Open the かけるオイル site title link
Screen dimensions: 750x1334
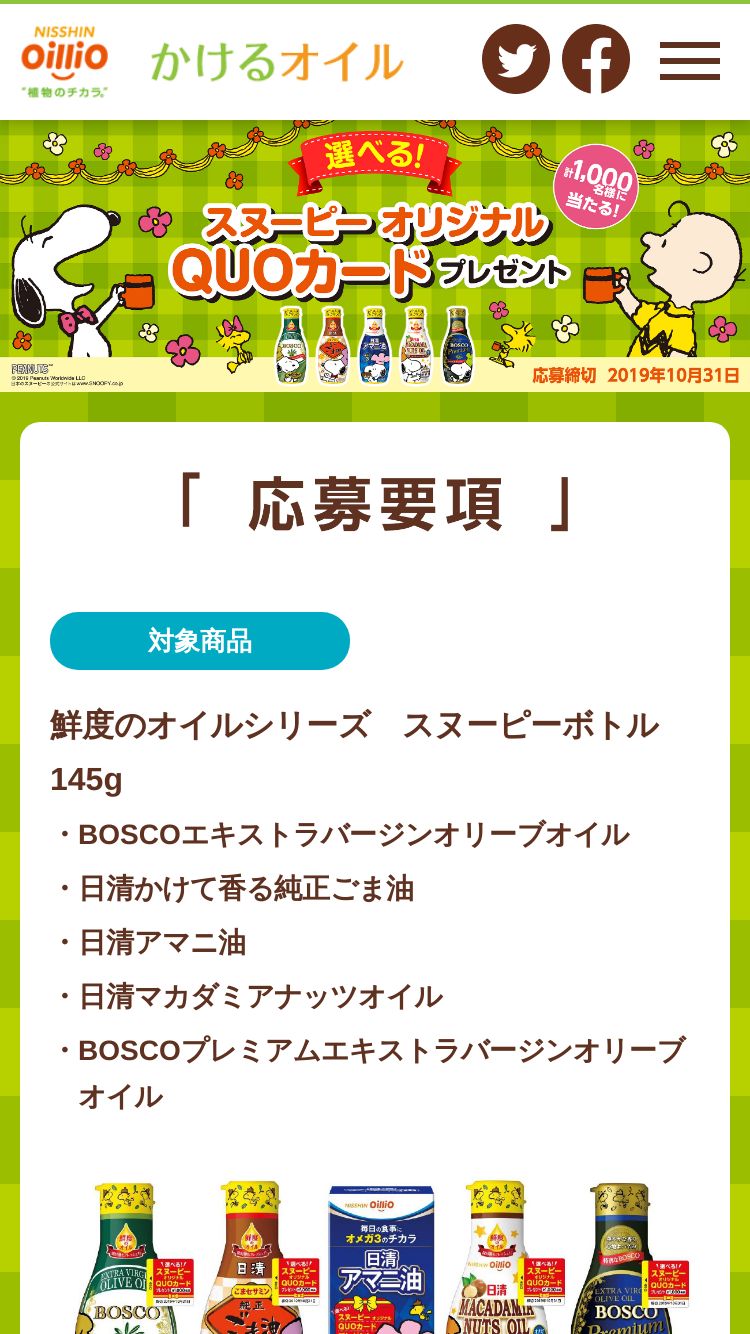click(x=277, y=62)
